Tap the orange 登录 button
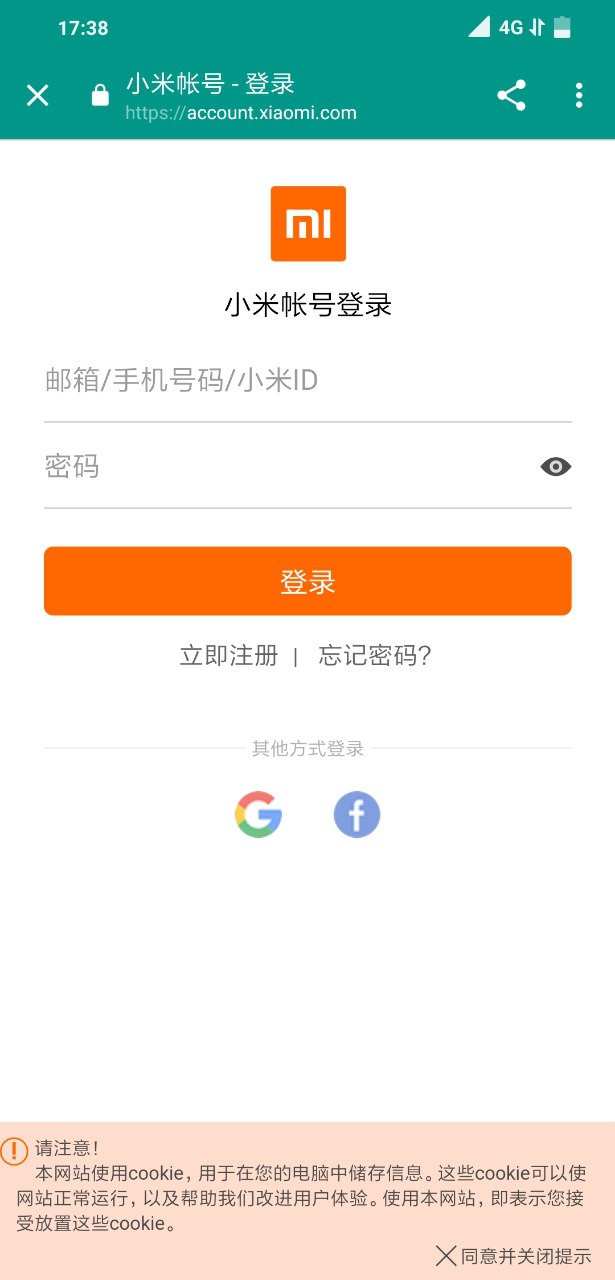 coord(308,581)
